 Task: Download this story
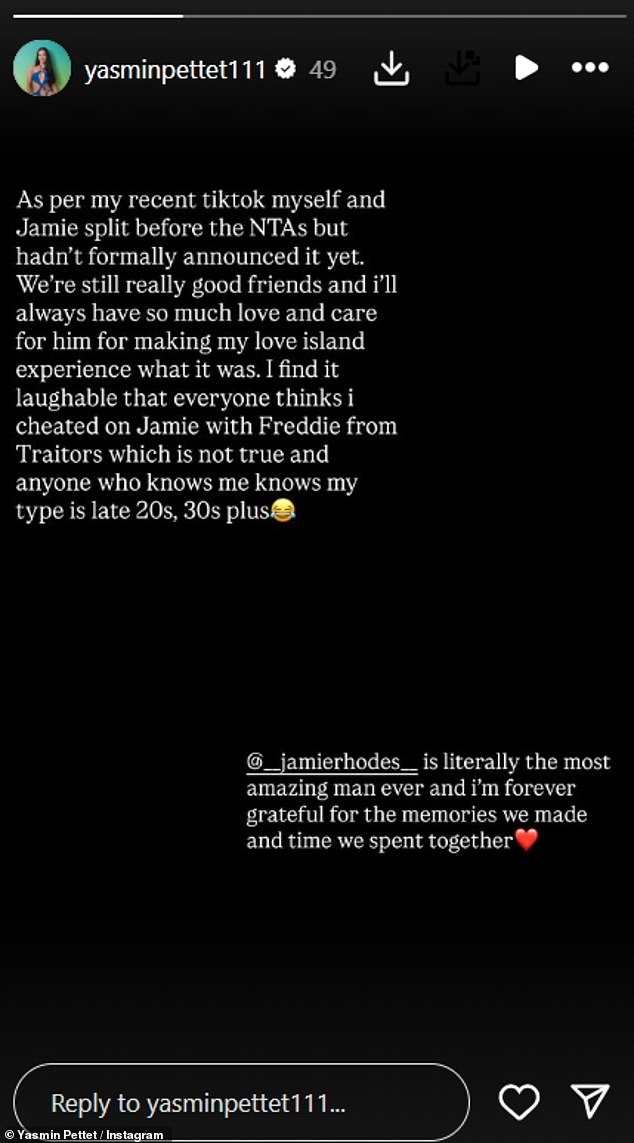392,69
